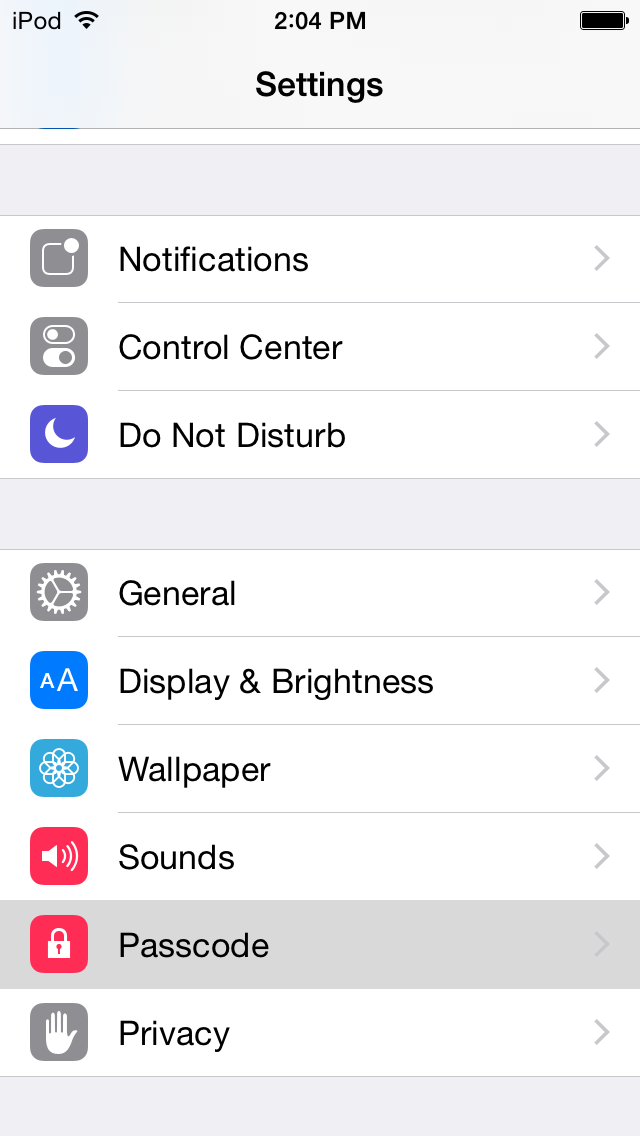The image size is (640, 1136).
Task: View Privacy settings
Action: click(x=320, y=1033)
